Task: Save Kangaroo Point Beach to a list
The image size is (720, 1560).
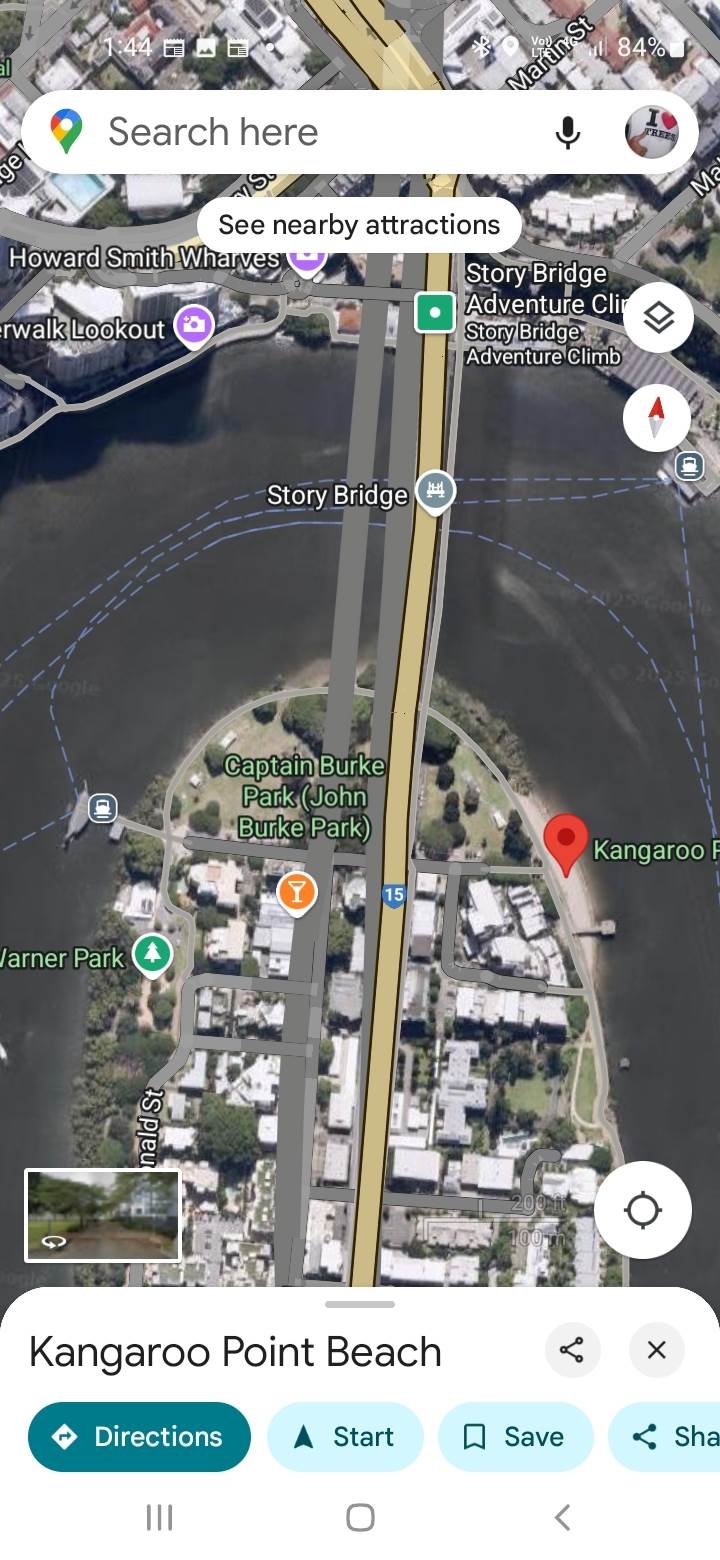Action: tap(515, 1436)
